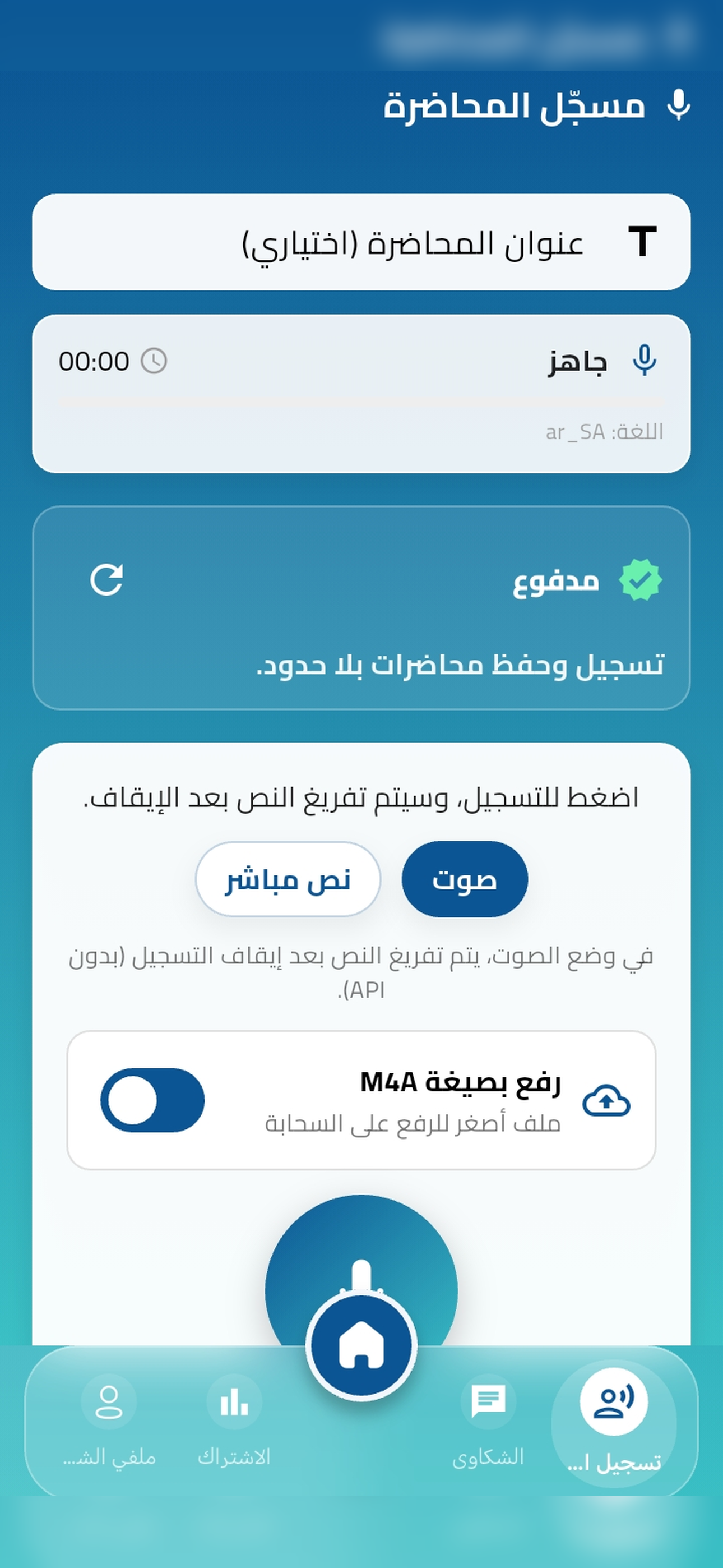Refresh the paid (مدفوع) subscription status
The height and width of the screenshot is (1568, 723).
[x=106, y=579]
